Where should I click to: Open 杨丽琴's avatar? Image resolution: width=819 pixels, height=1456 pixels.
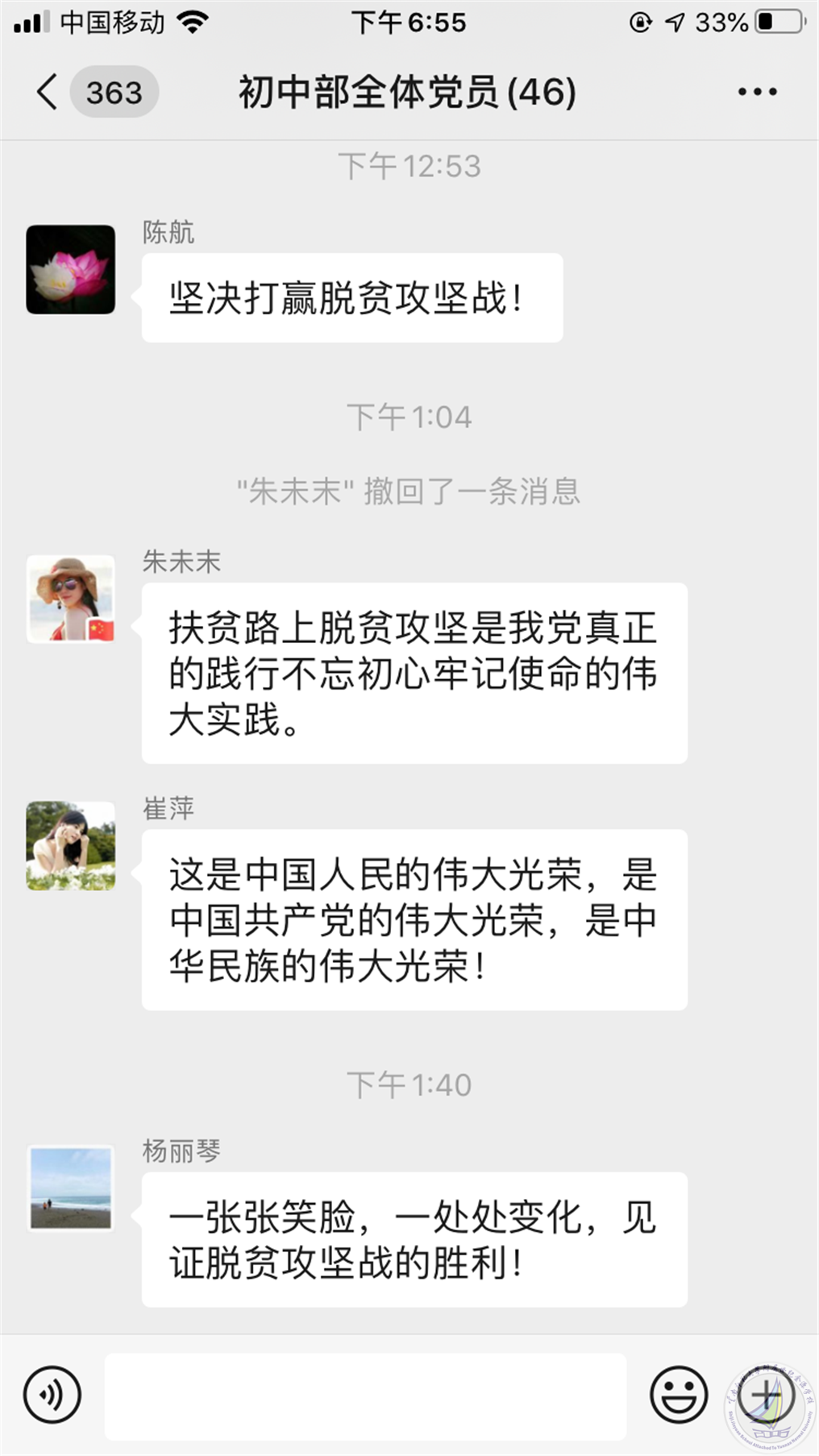(x=71, y=1188)
